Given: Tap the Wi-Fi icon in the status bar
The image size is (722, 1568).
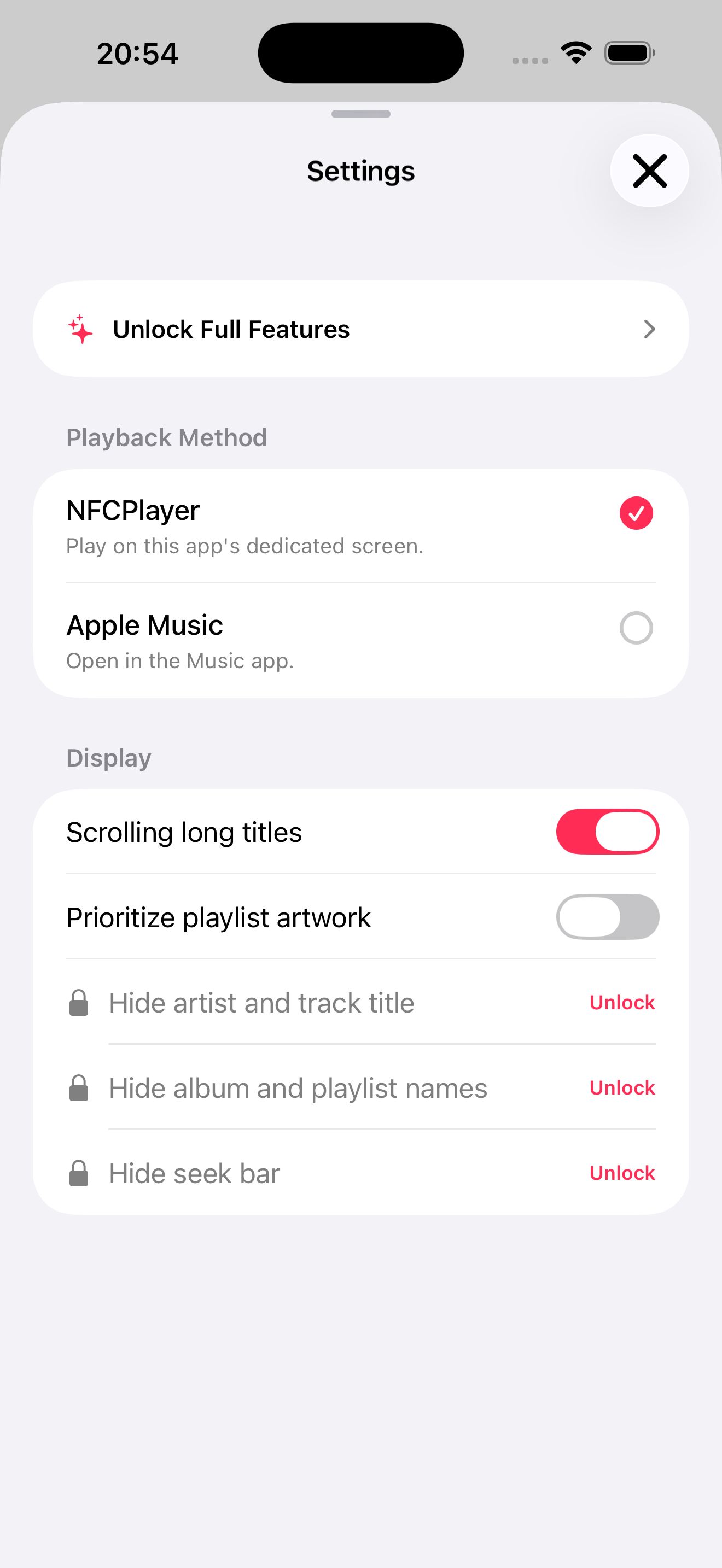Looking at the screenshot, I should [x=575, y=52].
